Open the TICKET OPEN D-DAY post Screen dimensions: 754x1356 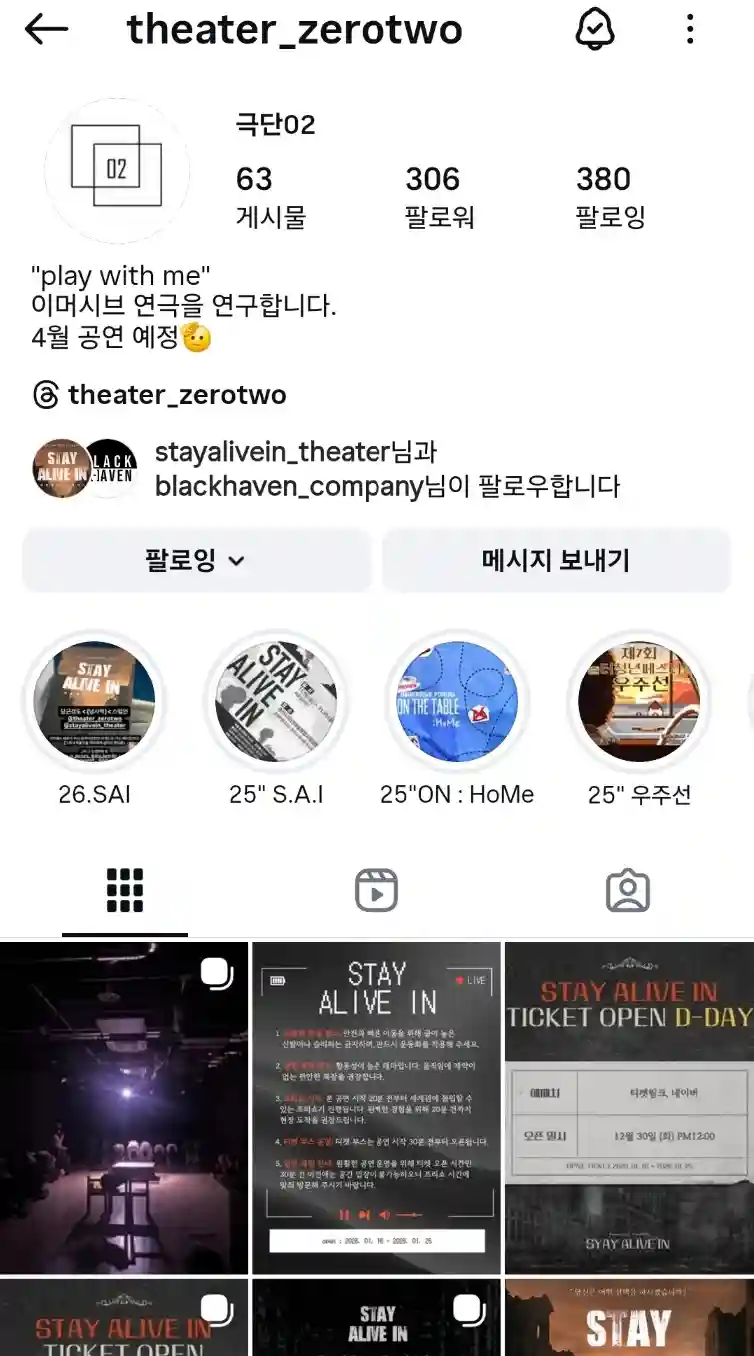click(x=628, y=1107)
